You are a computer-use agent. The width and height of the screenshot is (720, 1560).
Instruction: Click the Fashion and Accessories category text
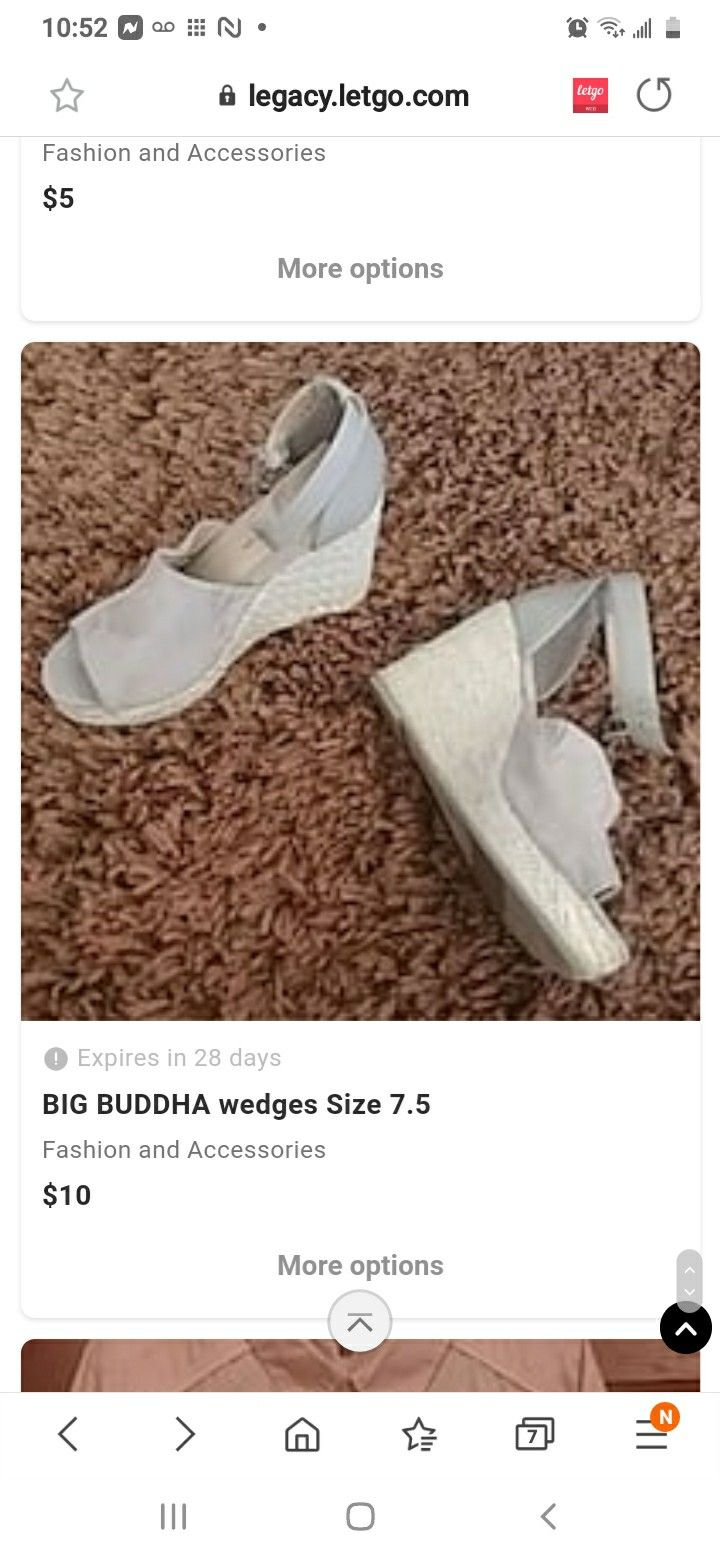pyautogui.click(x=184, y=1149)
